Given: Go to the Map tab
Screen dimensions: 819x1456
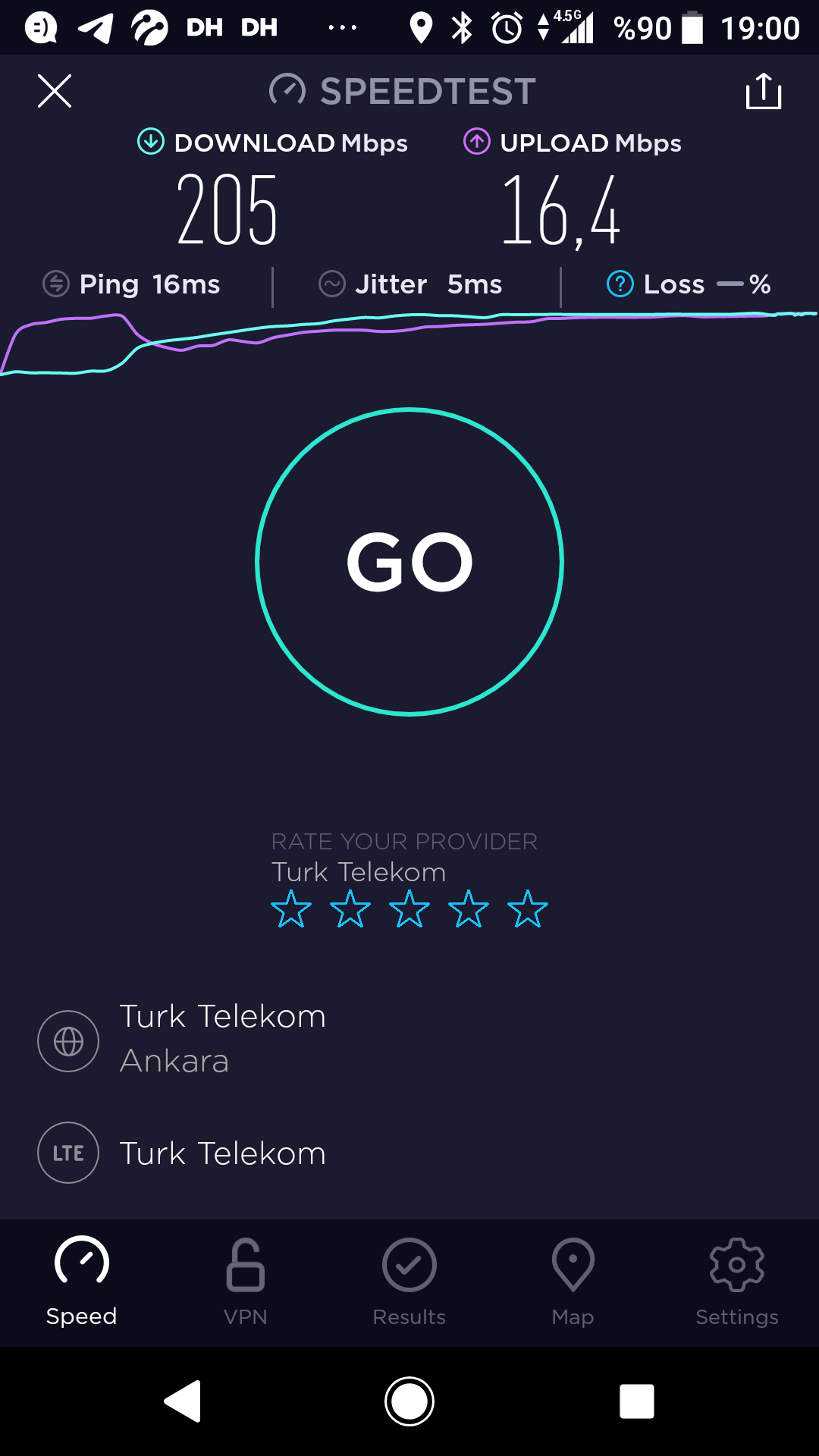Looking at the screenshot, I should pos(573,1282).
